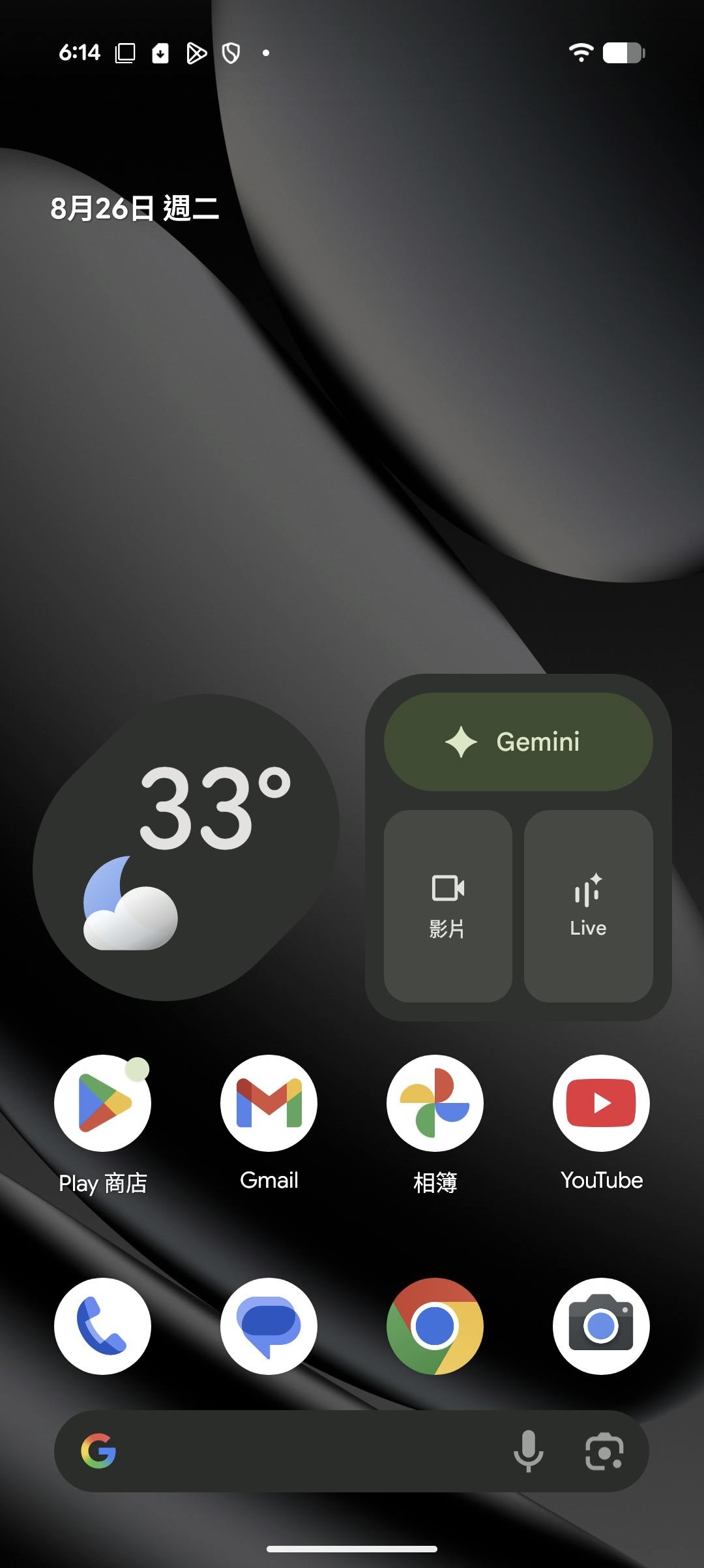
Task: Open the 33° weather widget
Action: click(186, 848)
